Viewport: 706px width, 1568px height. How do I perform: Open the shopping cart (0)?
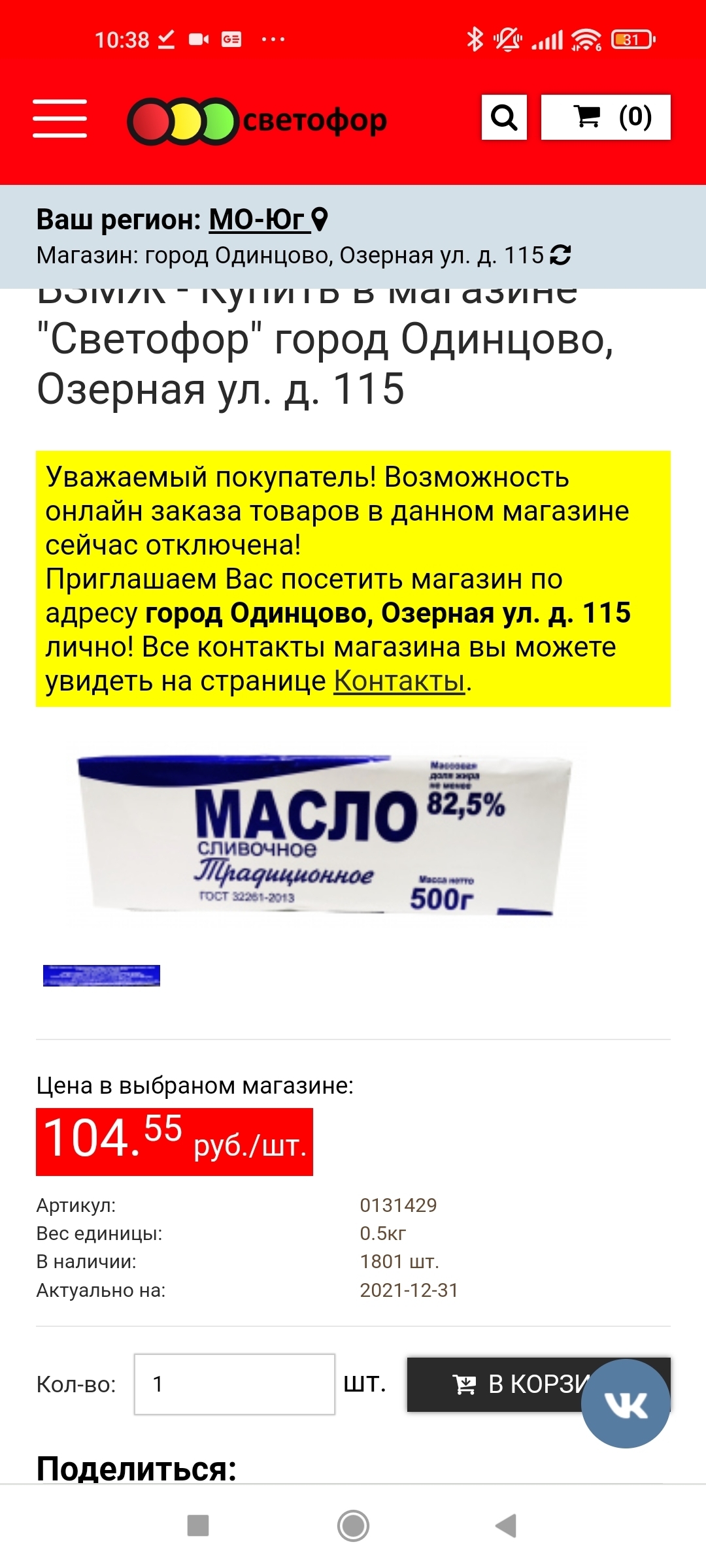(x=605, y=118)
